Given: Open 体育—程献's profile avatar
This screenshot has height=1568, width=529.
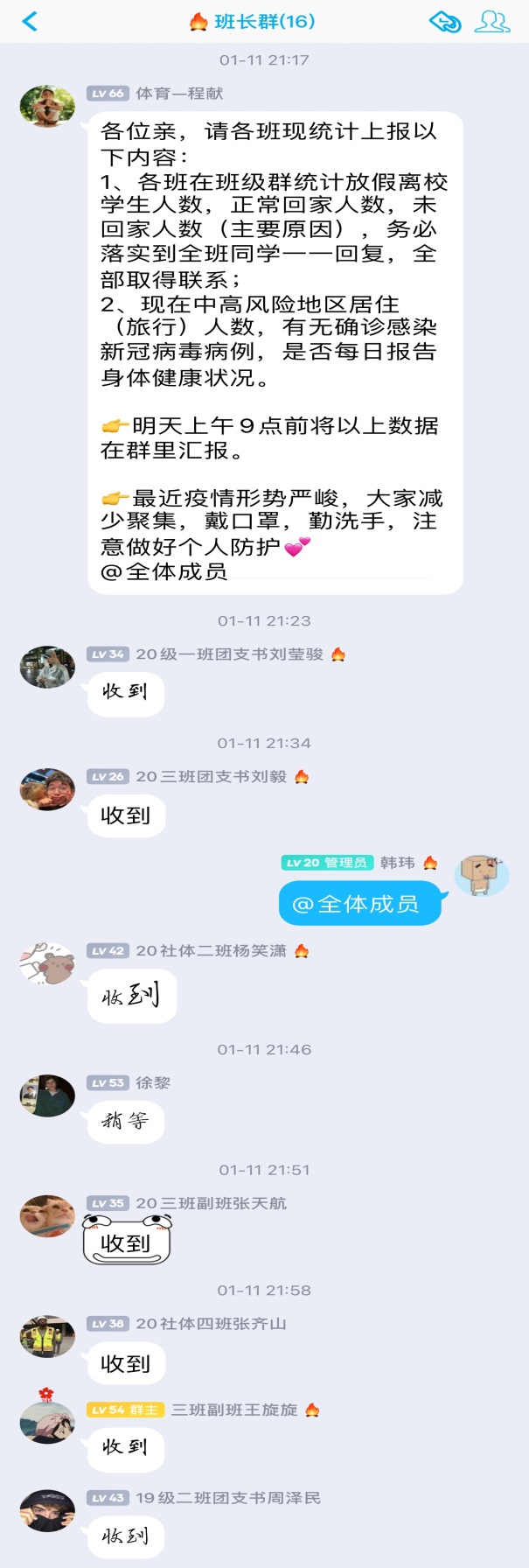Looking at the screenshot, I should (x=47, y=107).
